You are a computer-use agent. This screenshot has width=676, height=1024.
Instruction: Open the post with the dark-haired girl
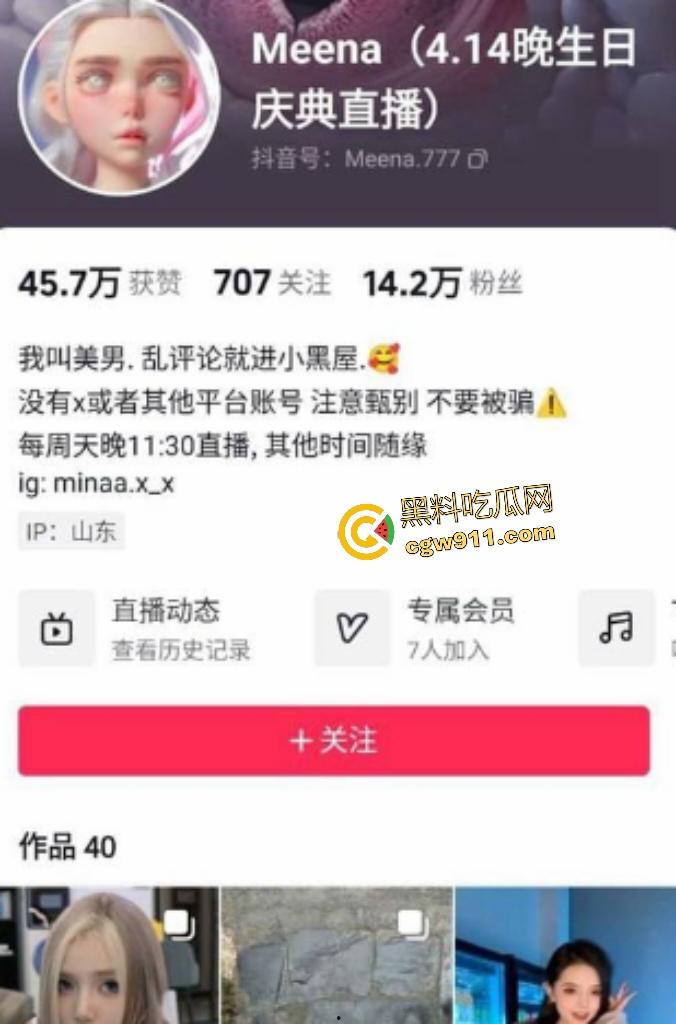pyautogui.click(x=565, y=955)
